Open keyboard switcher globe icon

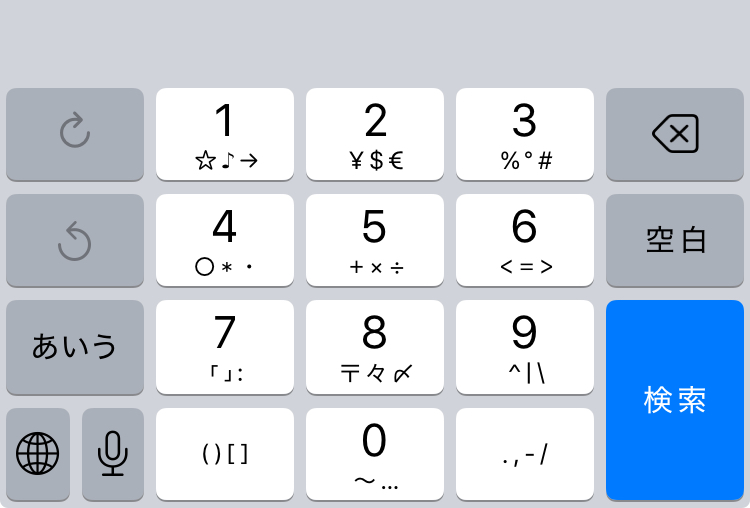[x=38, y=453]
